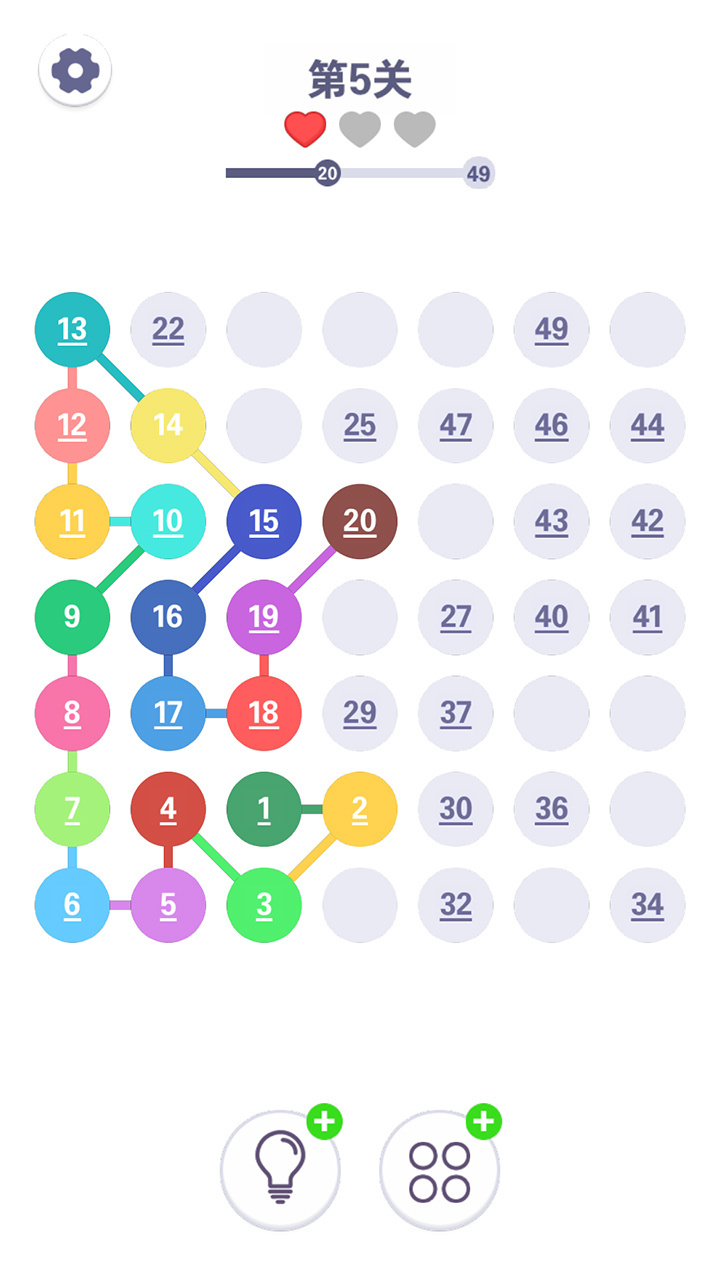Select the cell numbered 37
The image size is (720, 1280).
456,713
